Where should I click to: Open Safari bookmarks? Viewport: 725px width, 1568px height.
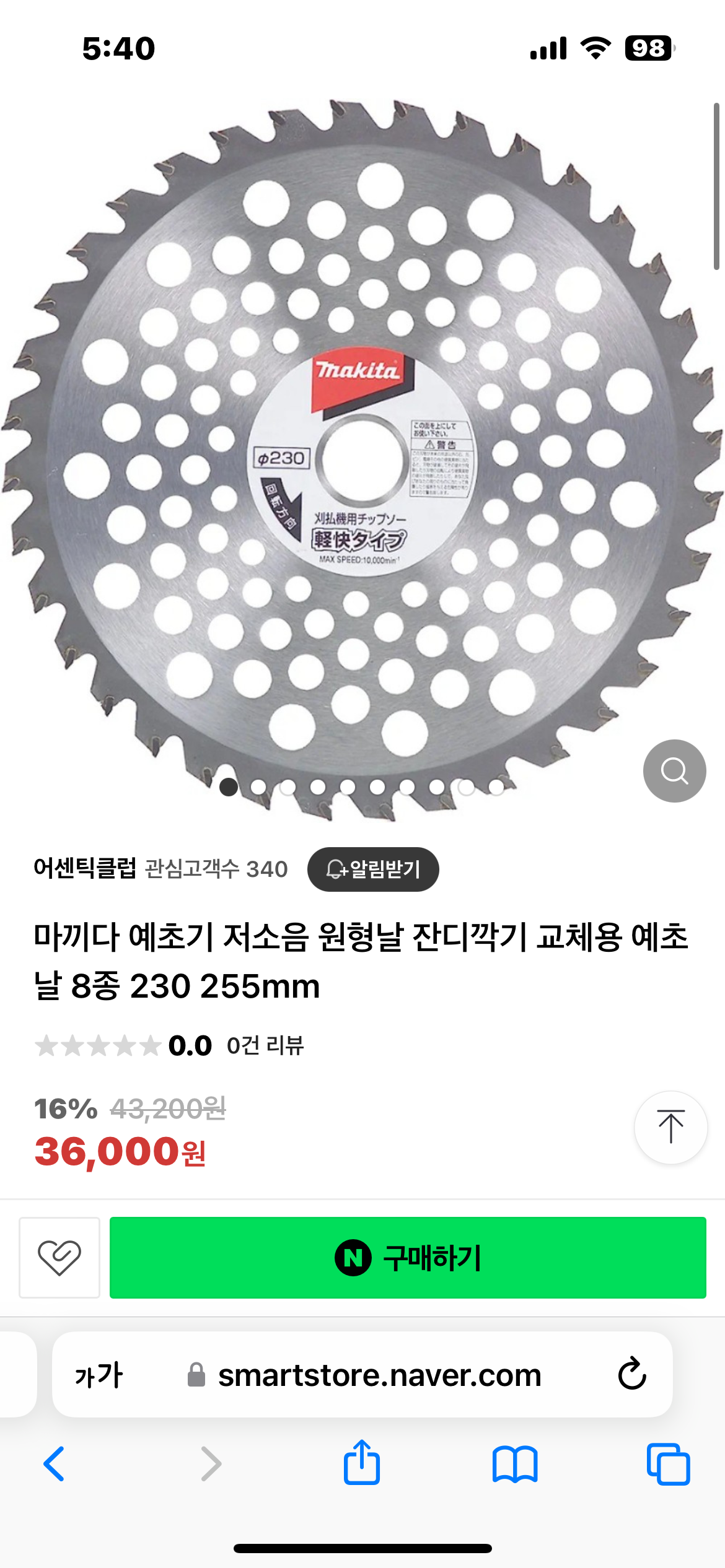coord(515,1465)
